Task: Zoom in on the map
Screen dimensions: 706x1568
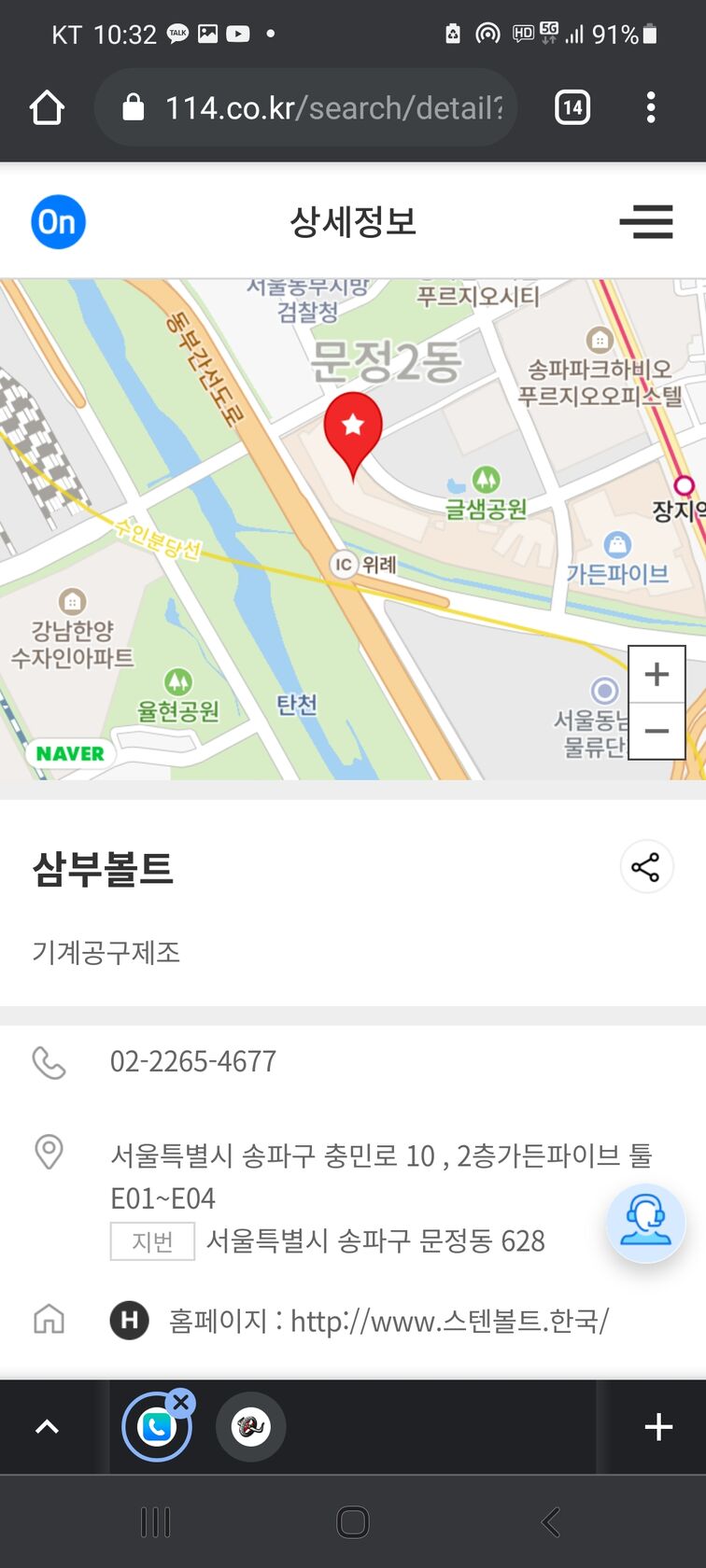Action: pyautogui.click(x=657, y=674)
